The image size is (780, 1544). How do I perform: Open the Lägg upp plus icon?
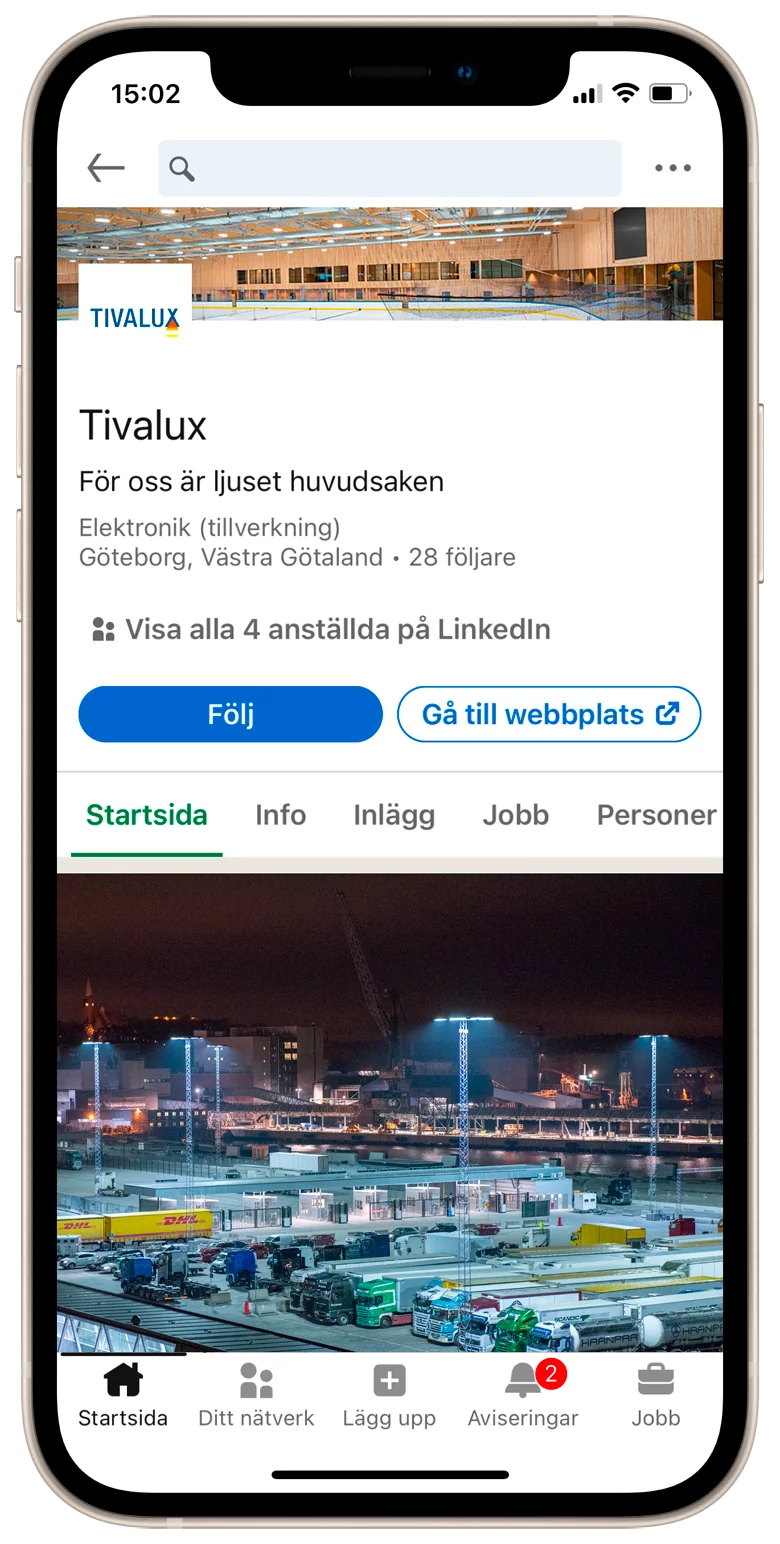389,1380
